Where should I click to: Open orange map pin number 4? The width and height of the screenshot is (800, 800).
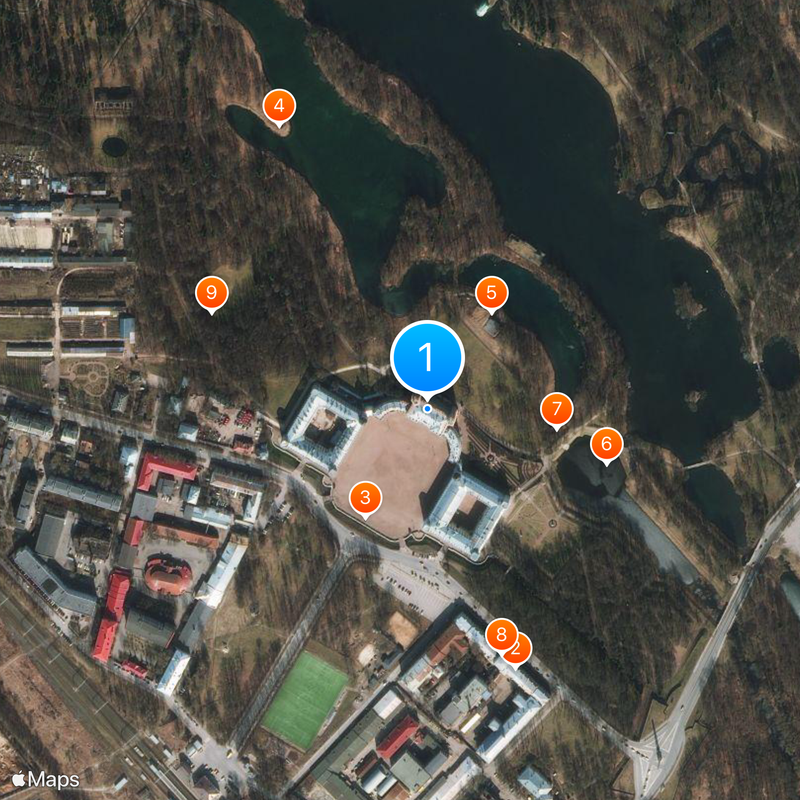coord(279,104)
